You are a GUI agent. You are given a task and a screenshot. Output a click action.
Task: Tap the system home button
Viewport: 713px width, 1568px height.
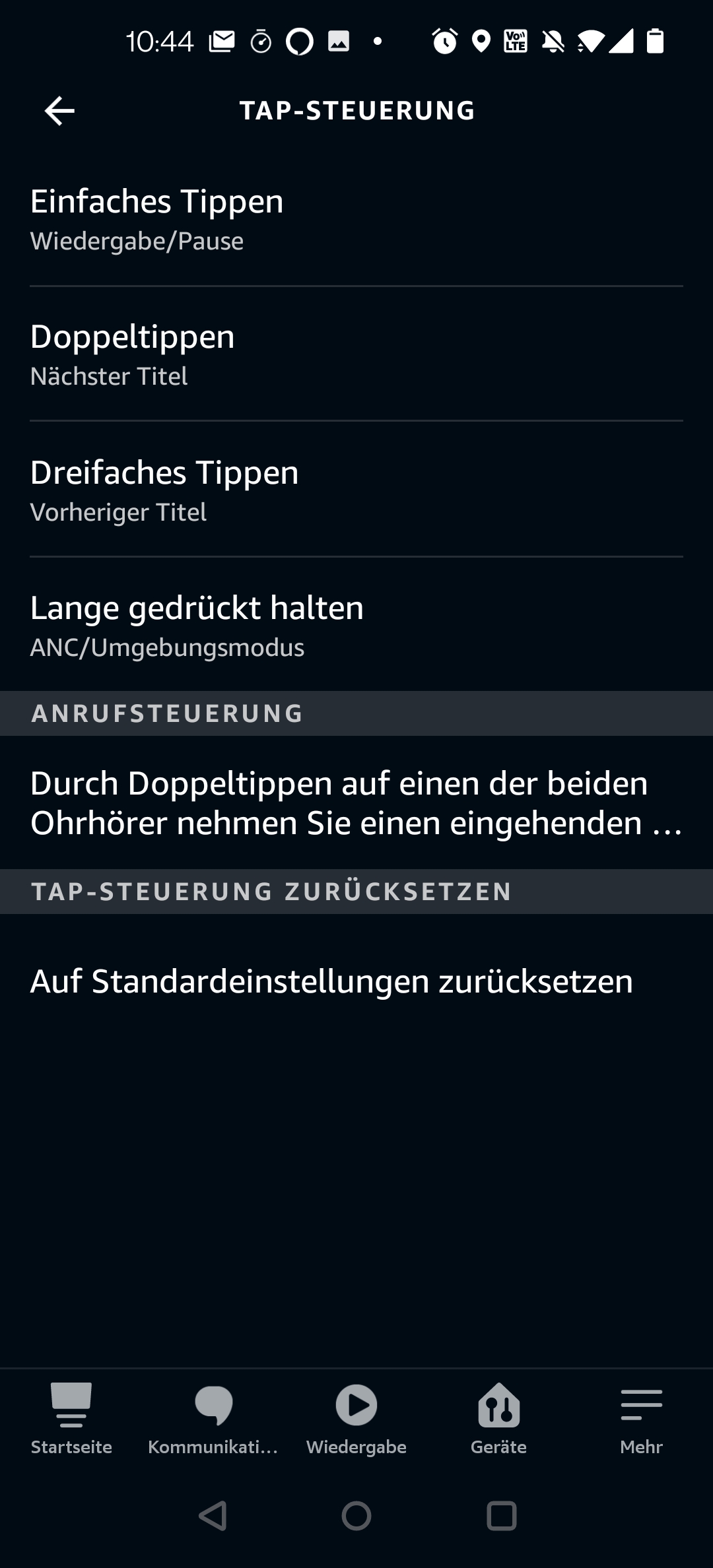356,1516
